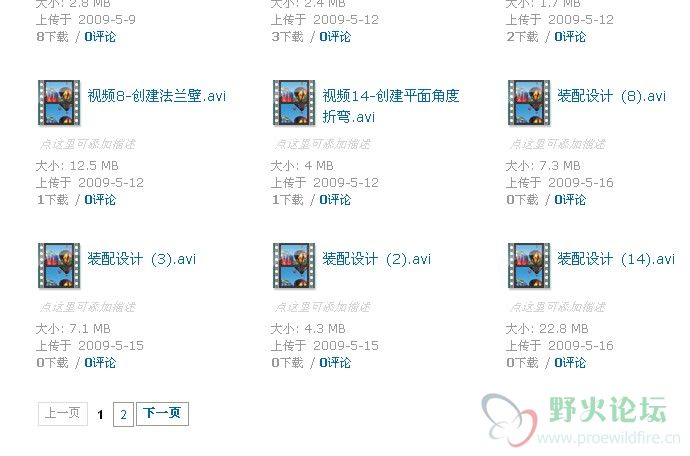Tap the 下一页 next page button

(x=162, y=413)
